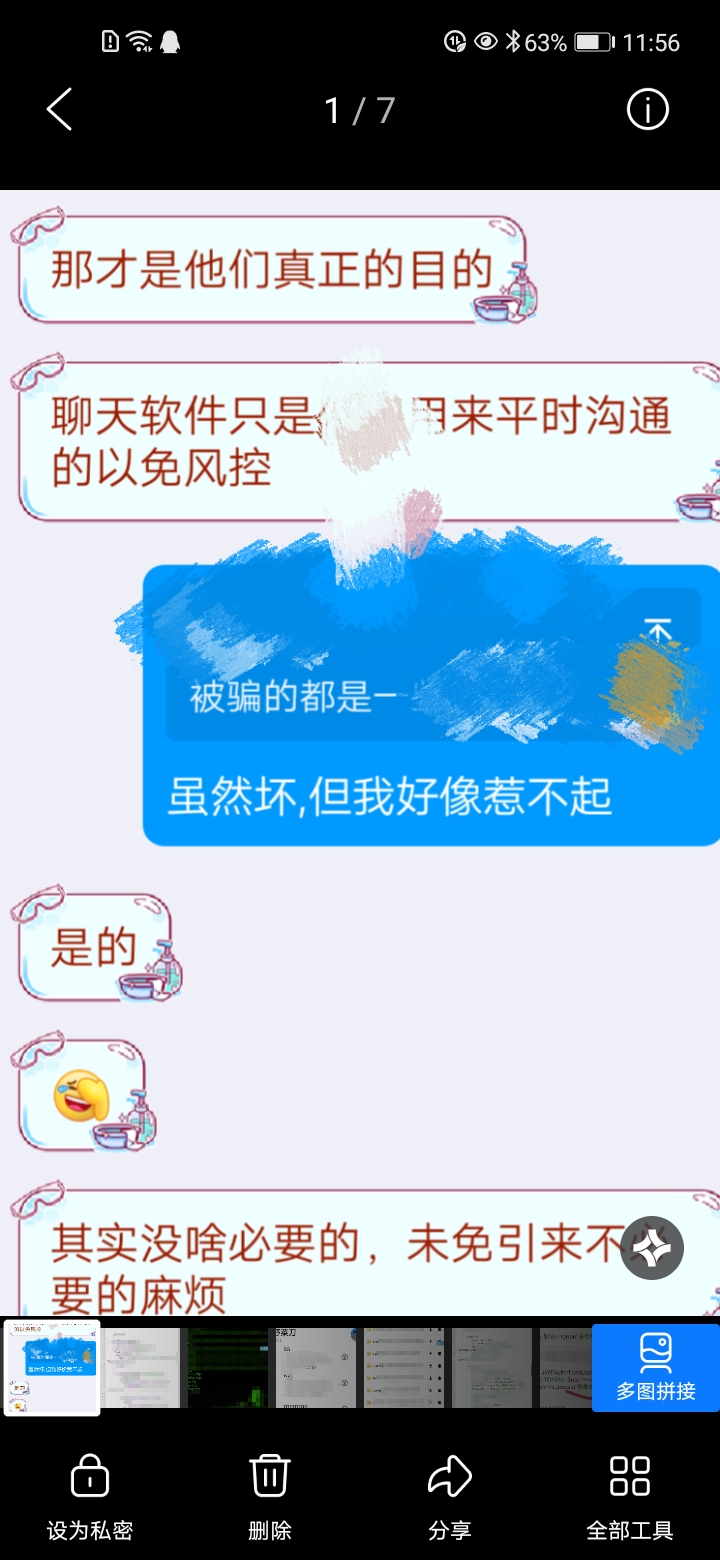Image resolution: width=720 pixels, height=1560 pixels.
Task: Tap the lock icon to set photo private
Action: 90,1475
